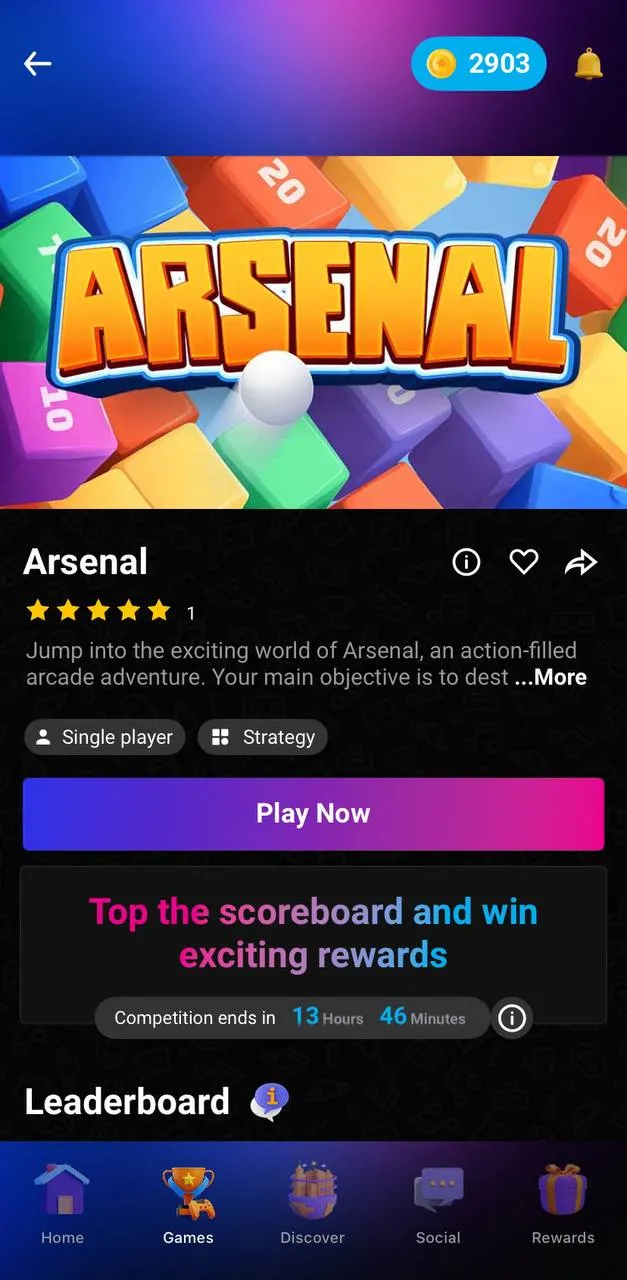Switch to the Discover tab
This screenshot has width=627, height=1280.
coord(312,1205)
